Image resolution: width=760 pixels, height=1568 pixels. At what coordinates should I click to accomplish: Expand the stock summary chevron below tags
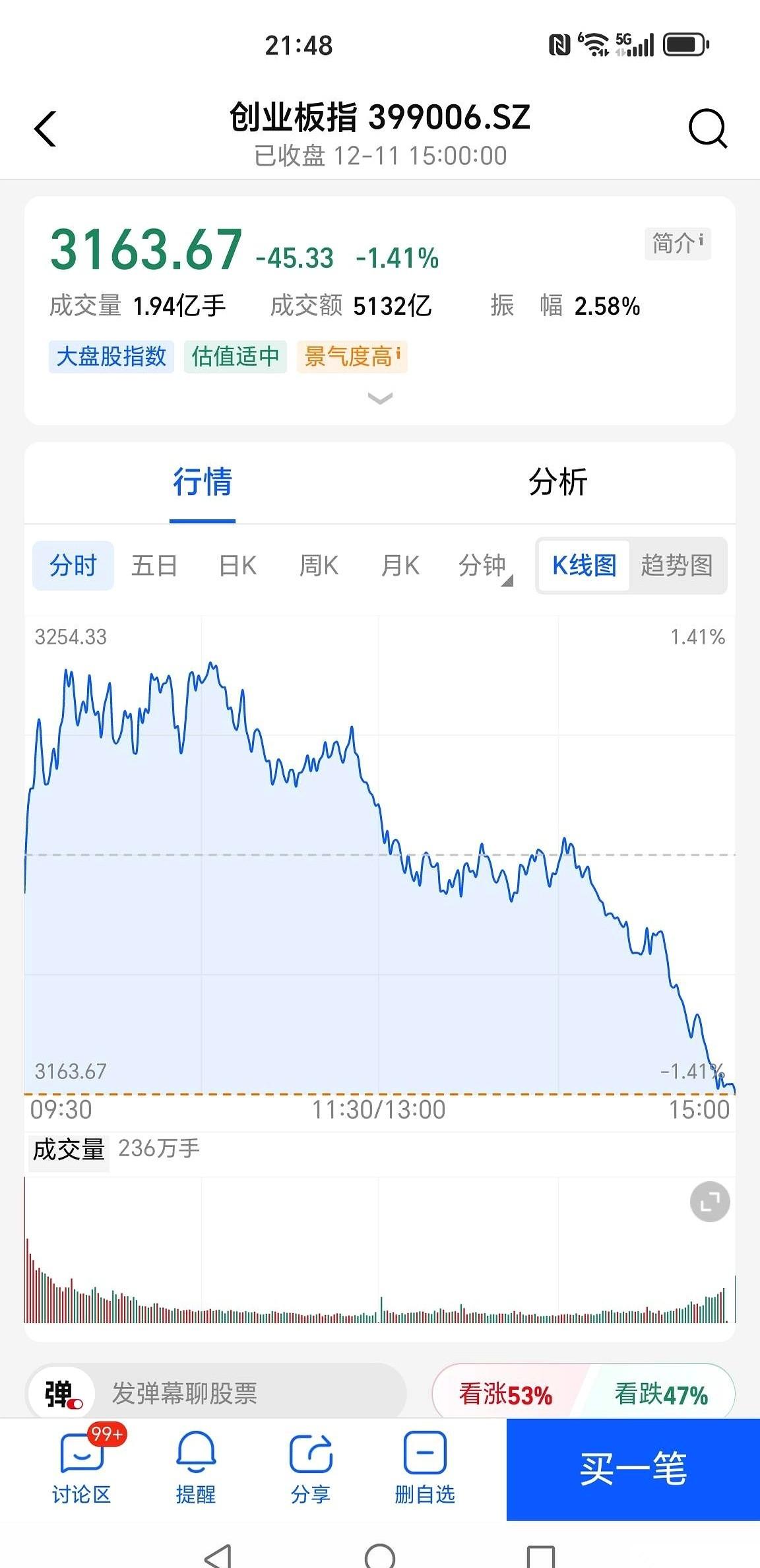[380, 398]
